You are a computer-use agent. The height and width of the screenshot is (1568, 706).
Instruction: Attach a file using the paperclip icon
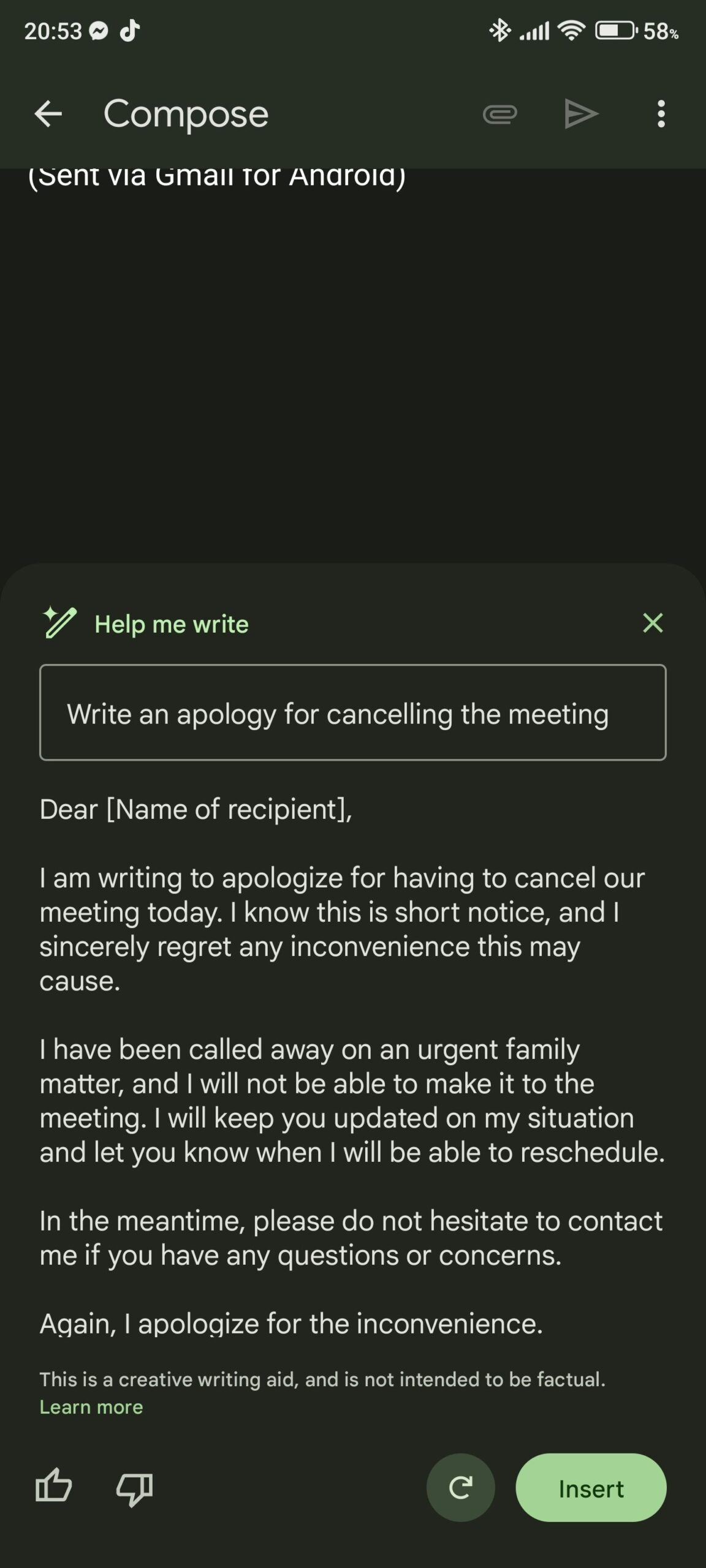coord(500,114)
